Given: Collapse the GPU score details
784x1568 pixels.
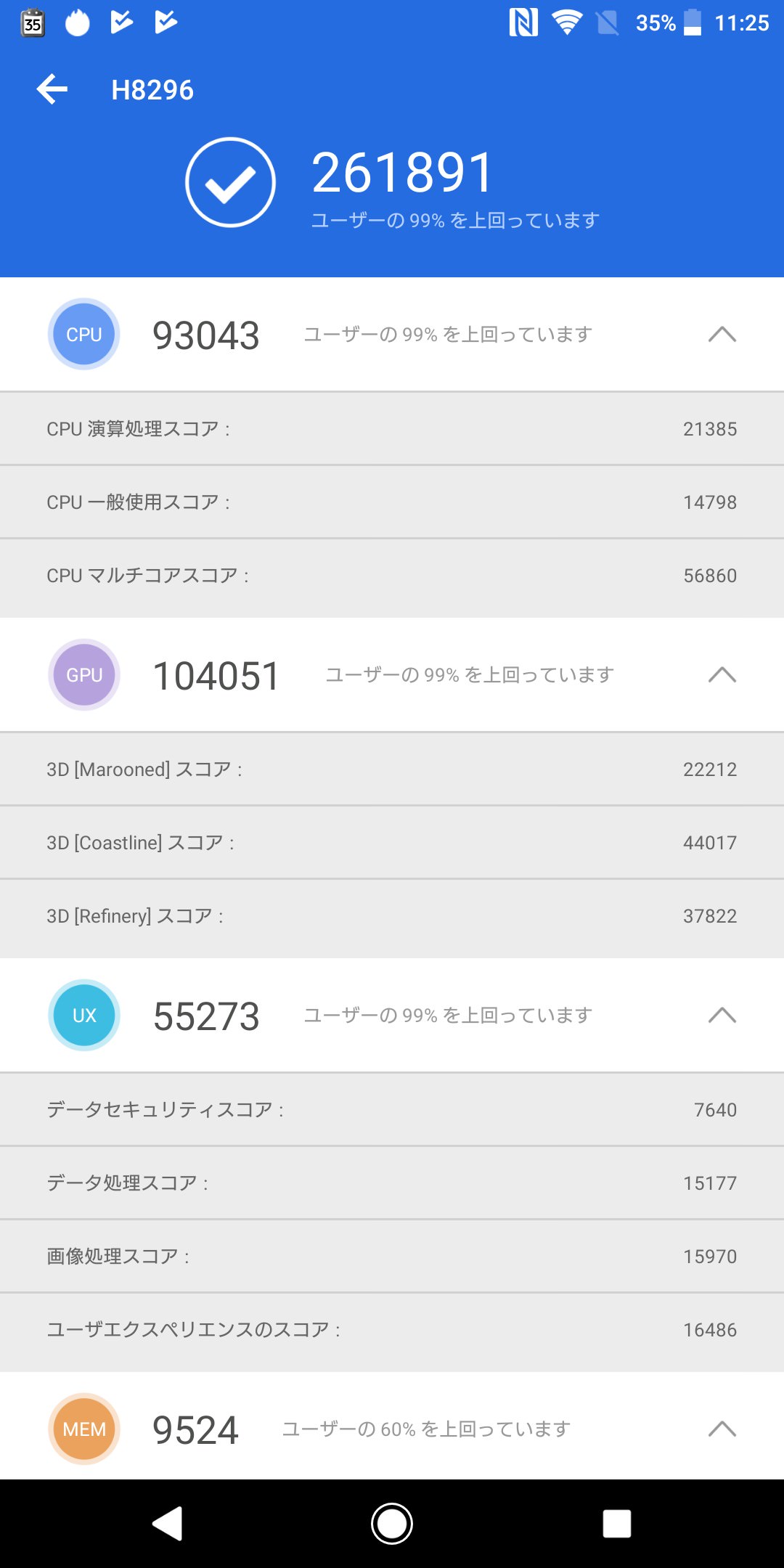Looking at the screenshot, I should [x=722, y=675].
